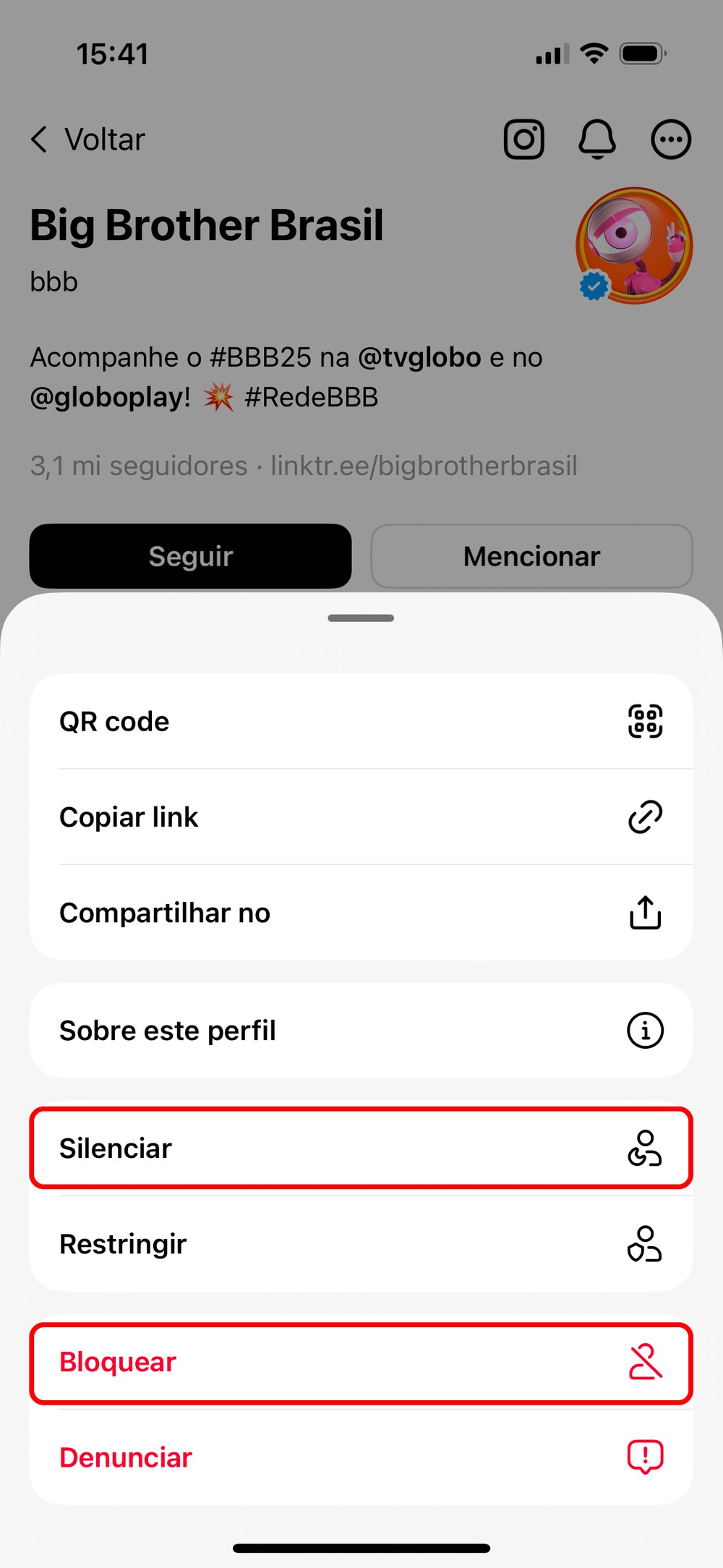
Task: Open the Instagram icon link
Action: point(524,140)
